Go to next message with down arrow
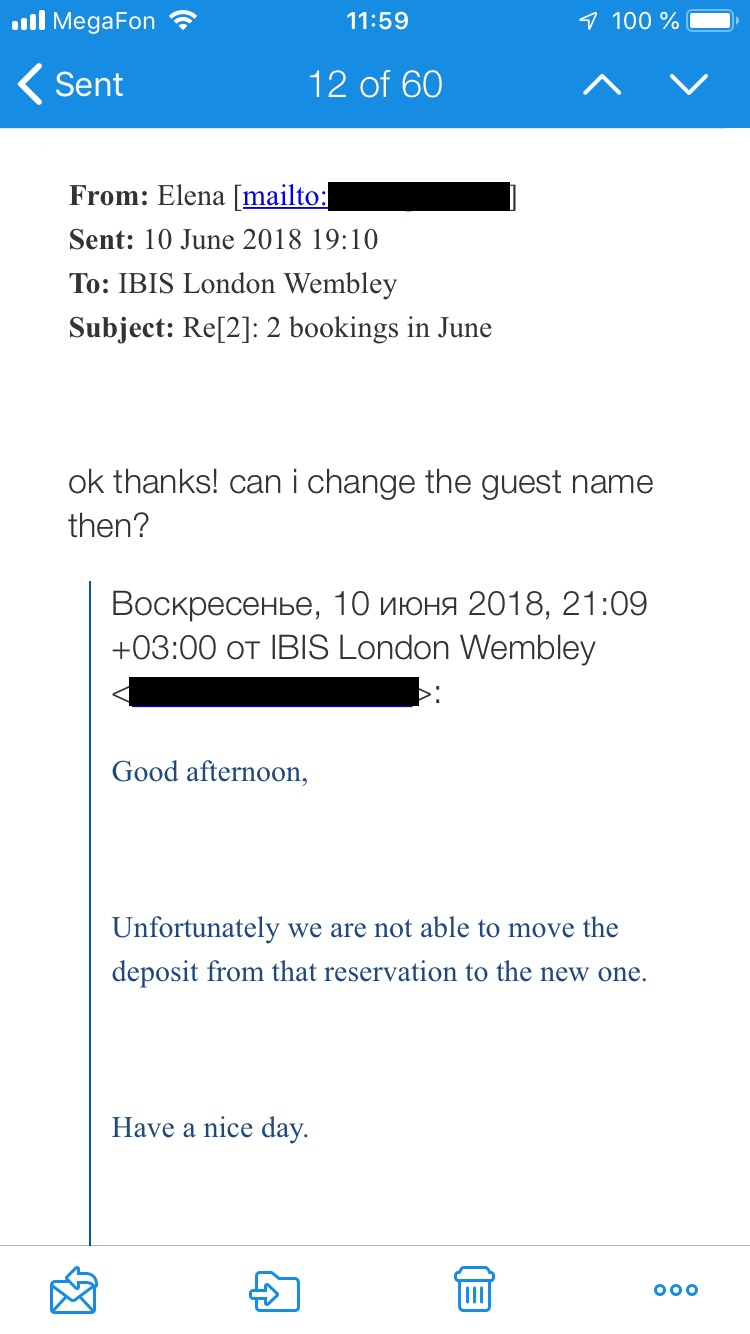The height and width of the screenshot is (1334, 750). [x=689, y=86]
